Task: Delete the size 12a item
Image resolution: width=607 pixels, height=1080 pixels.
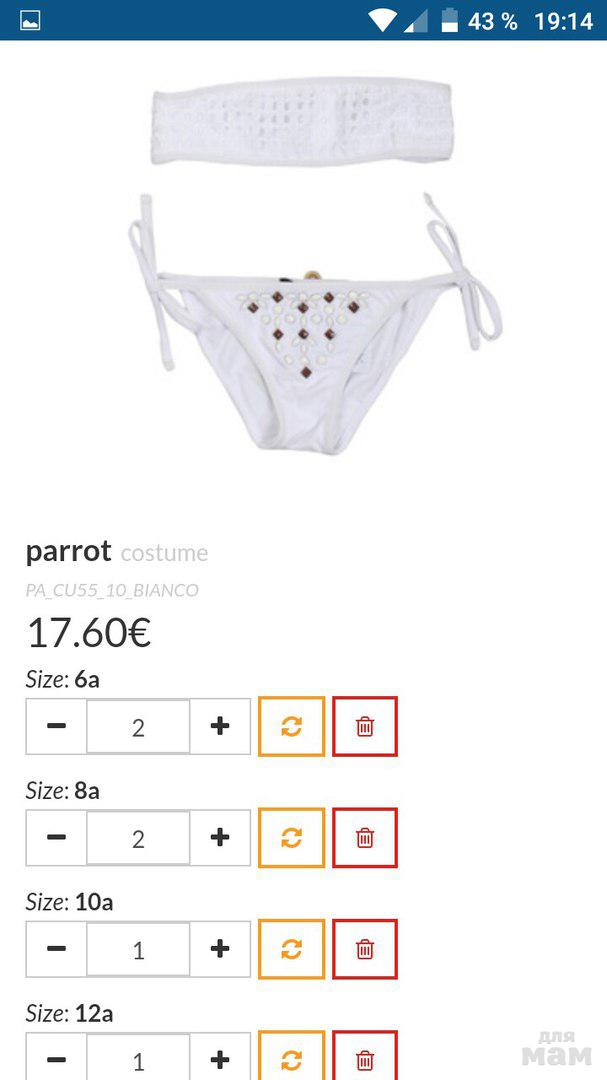Action: [x=365, y=1059]
